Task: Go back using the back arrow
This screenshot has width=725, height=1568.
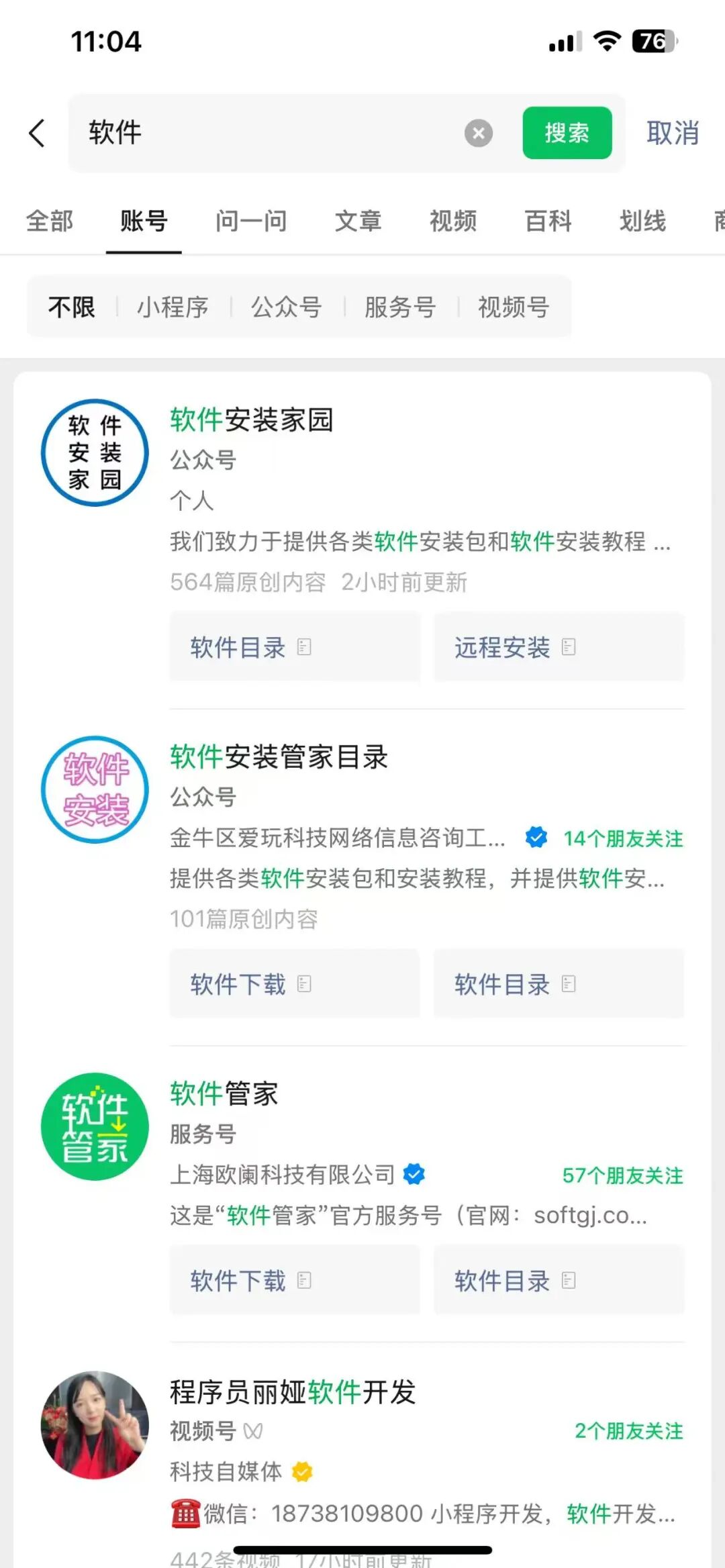Action: pyautogui.click(x=38, y=133)
